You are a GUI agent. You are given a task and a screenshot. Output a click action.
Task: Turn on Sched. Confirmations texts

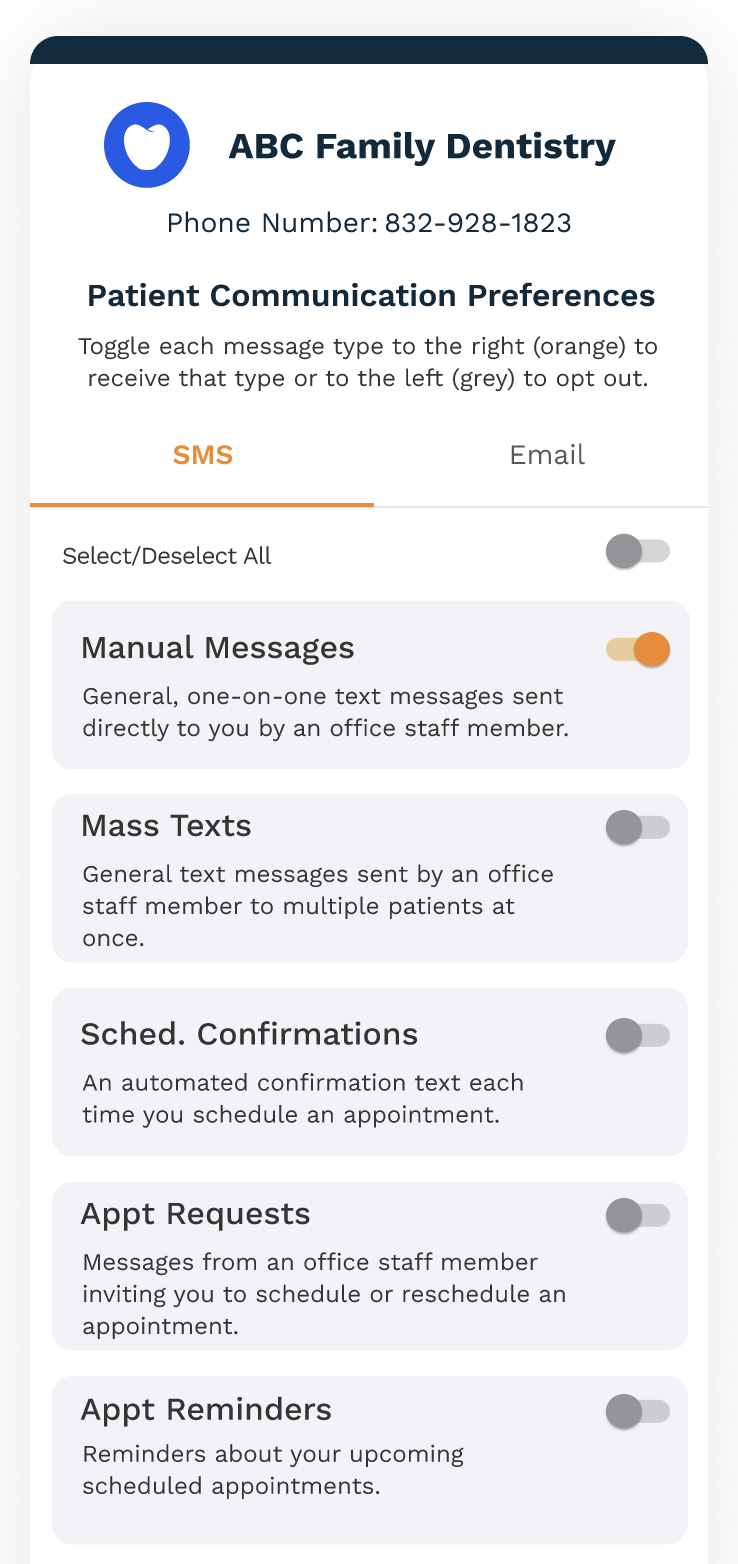(638, 1035)
